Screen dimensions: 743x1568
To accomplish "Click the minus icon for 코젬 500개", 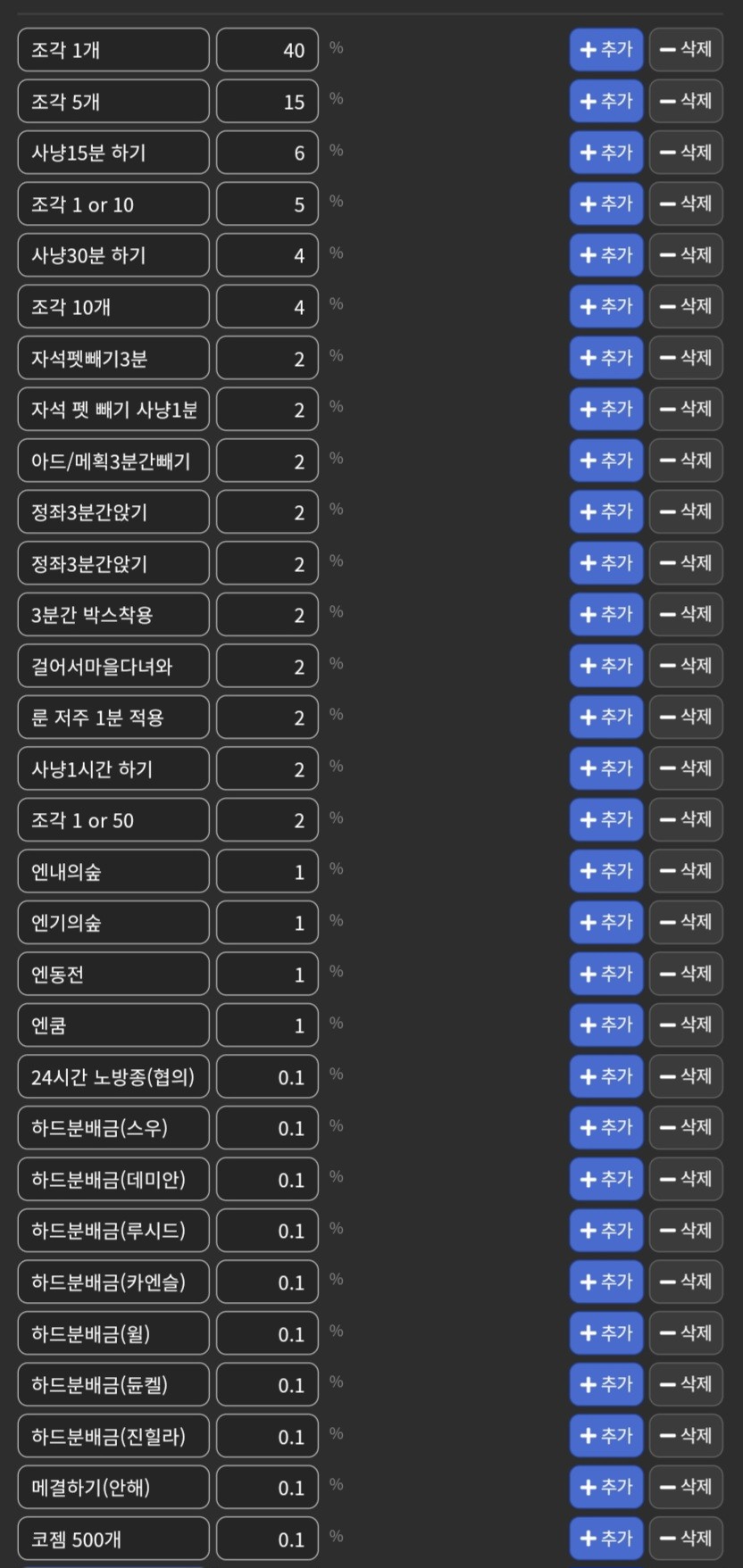I will pyautogui.click(x=667, y=1538).
